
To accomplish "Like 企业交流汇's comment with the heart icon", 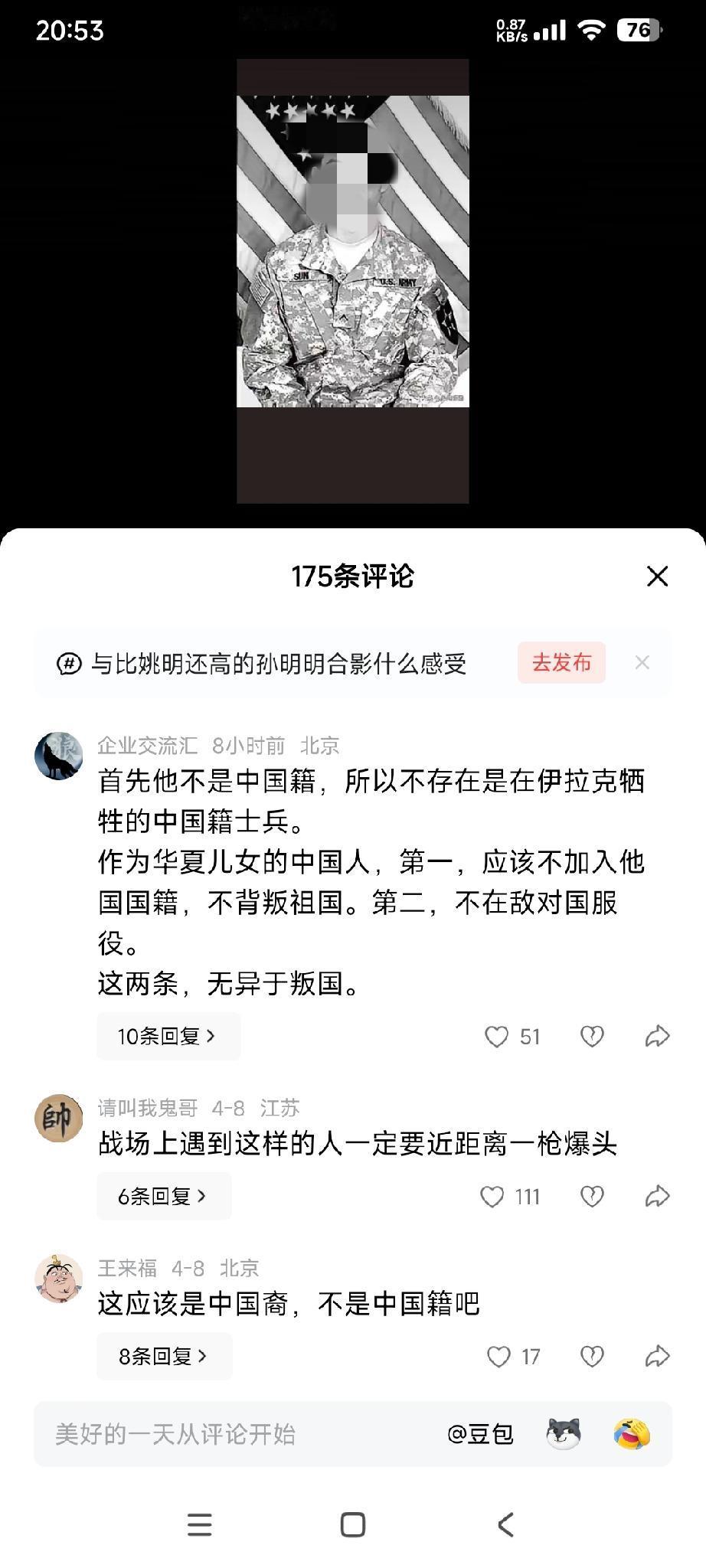I will pos(498,1036).
